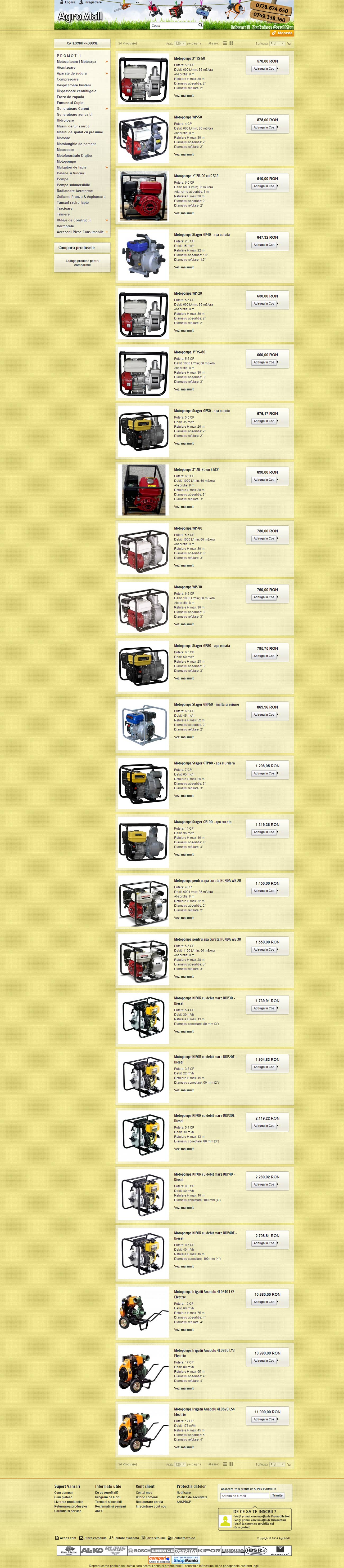344x1568 pixels.
Task: Switch to grid view display
Action: [x=231, y=44]
